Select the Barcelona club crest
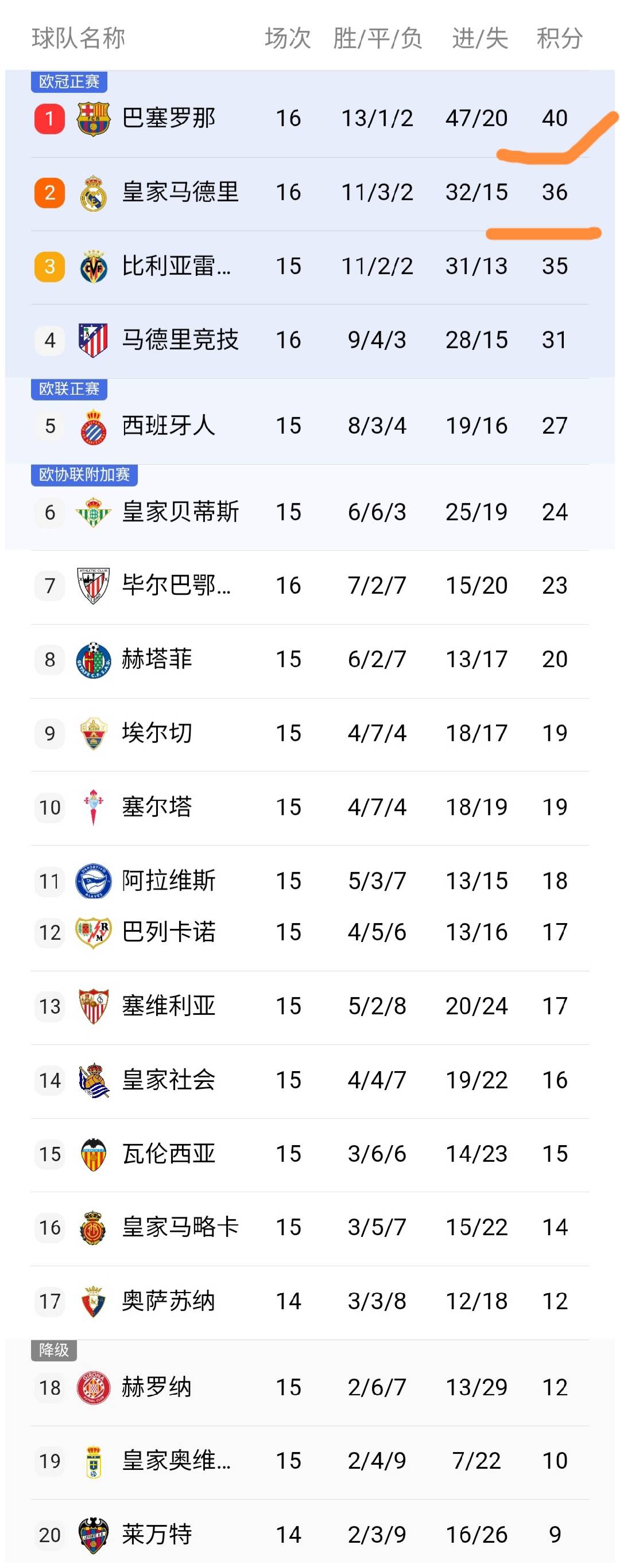 pos(92,119)
